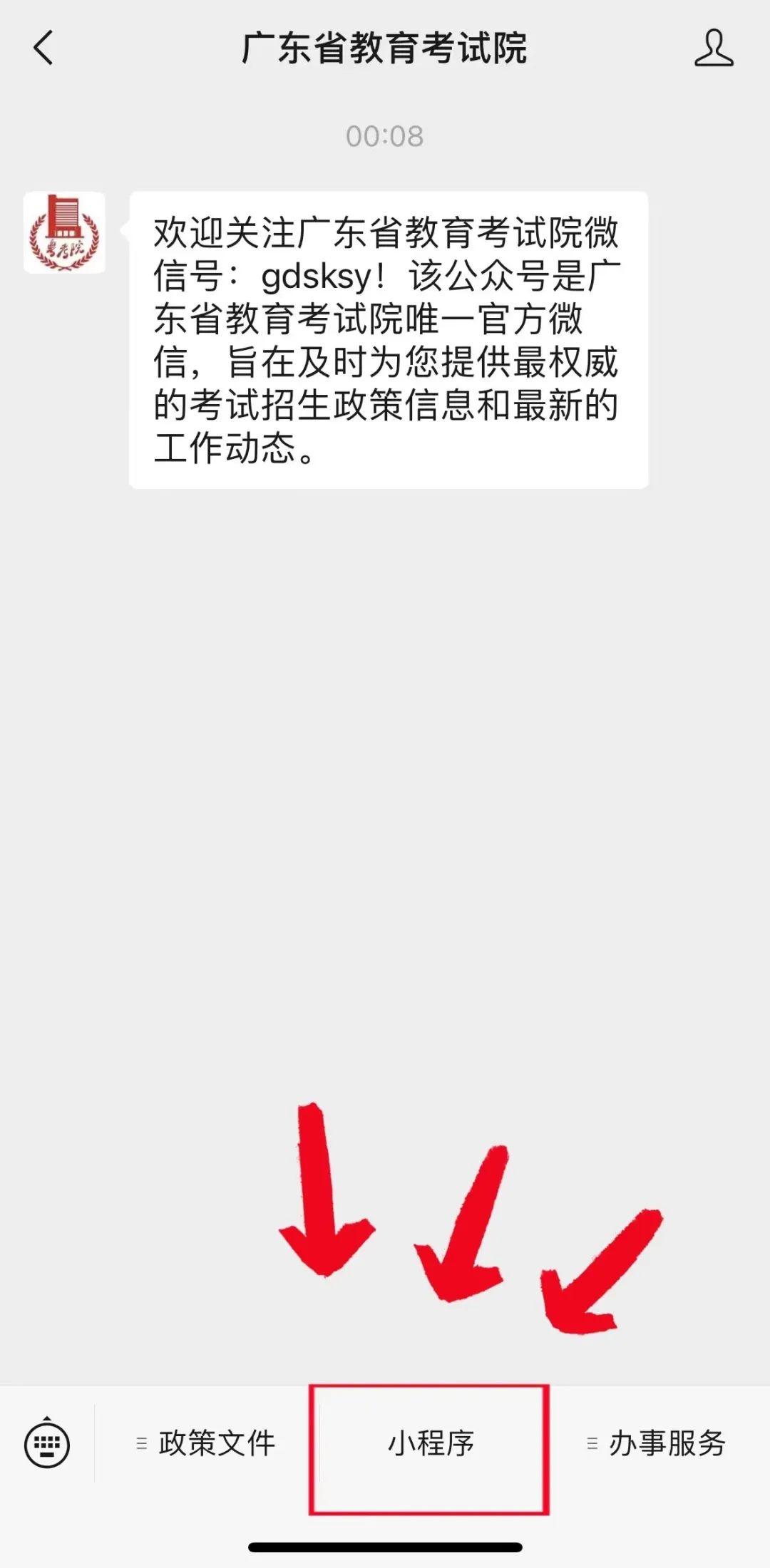
Task: Open the 粤考院 account avatar
Action: pyautogui.click(x=64, y=232)
